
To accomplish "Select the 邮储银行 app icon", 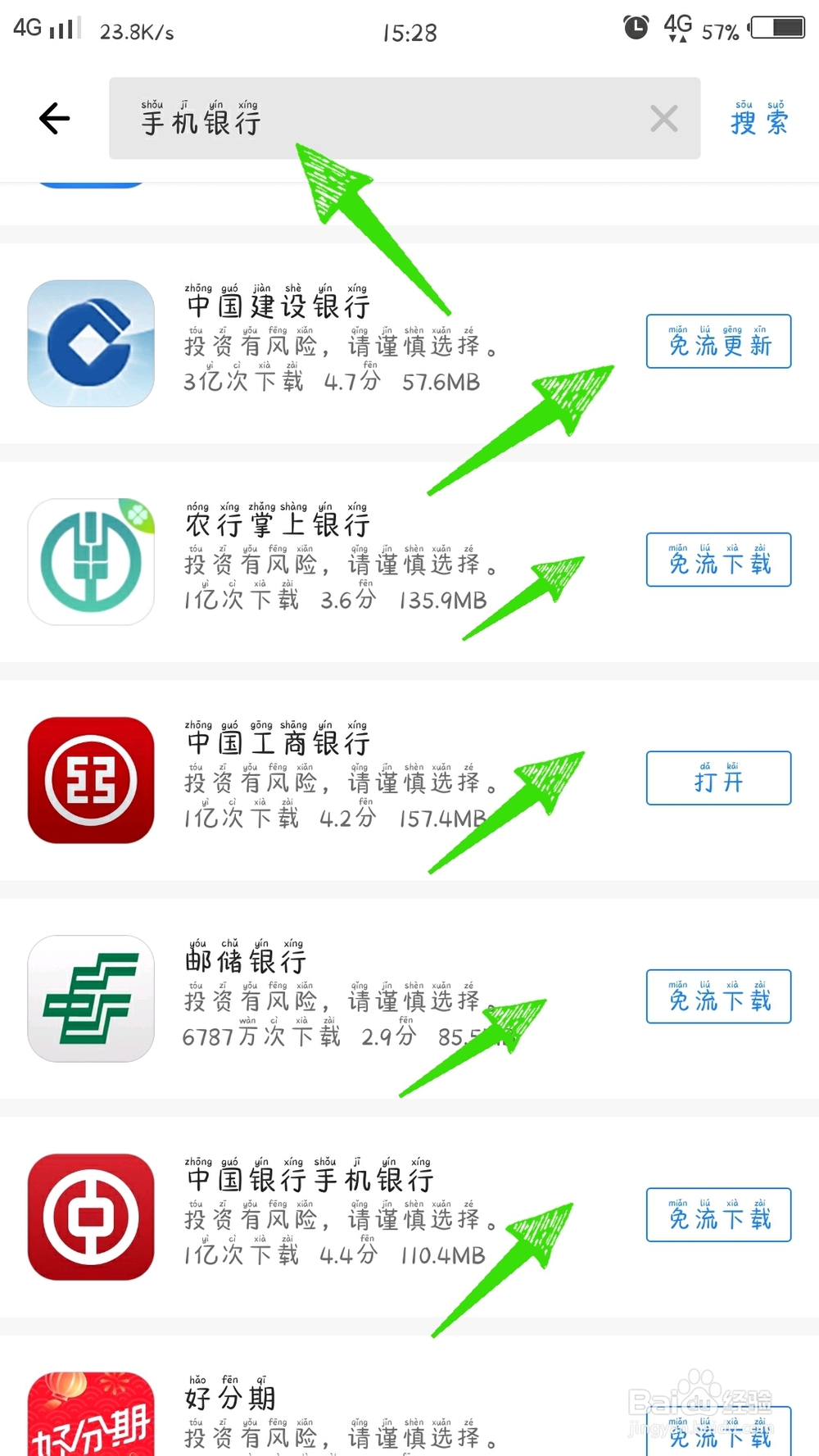I will 90,1000.
